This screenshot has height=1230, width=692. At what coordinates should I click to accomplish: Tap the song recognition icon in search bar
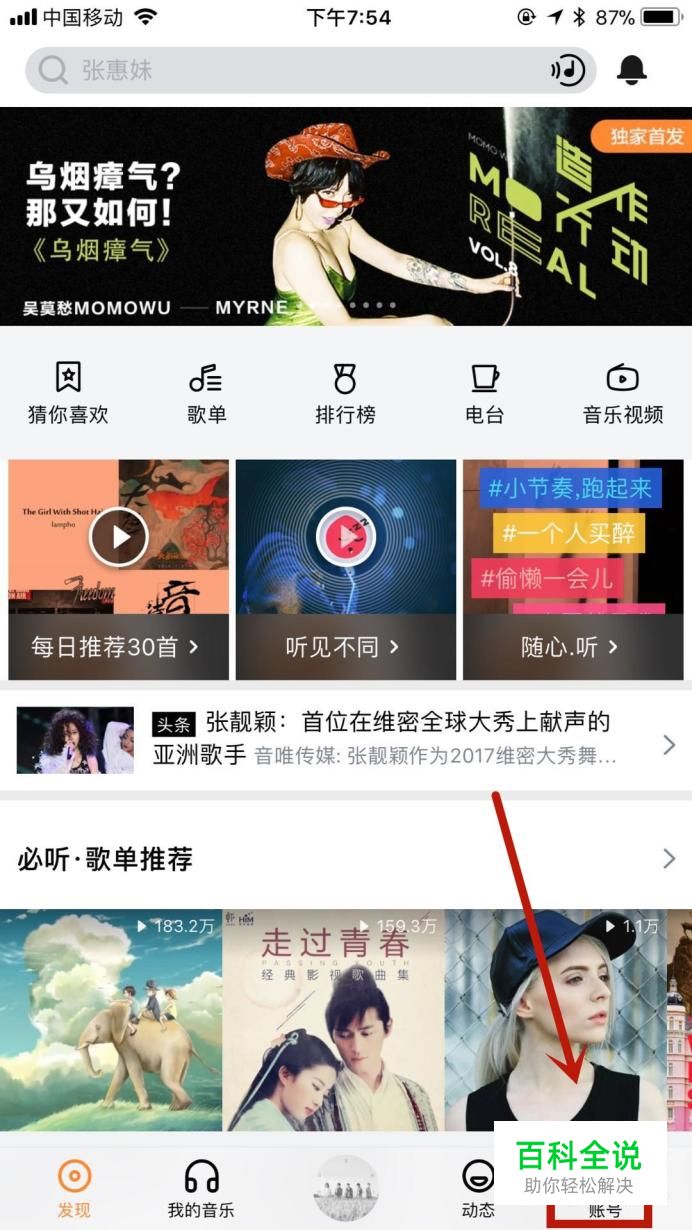(x=568, y=70)
